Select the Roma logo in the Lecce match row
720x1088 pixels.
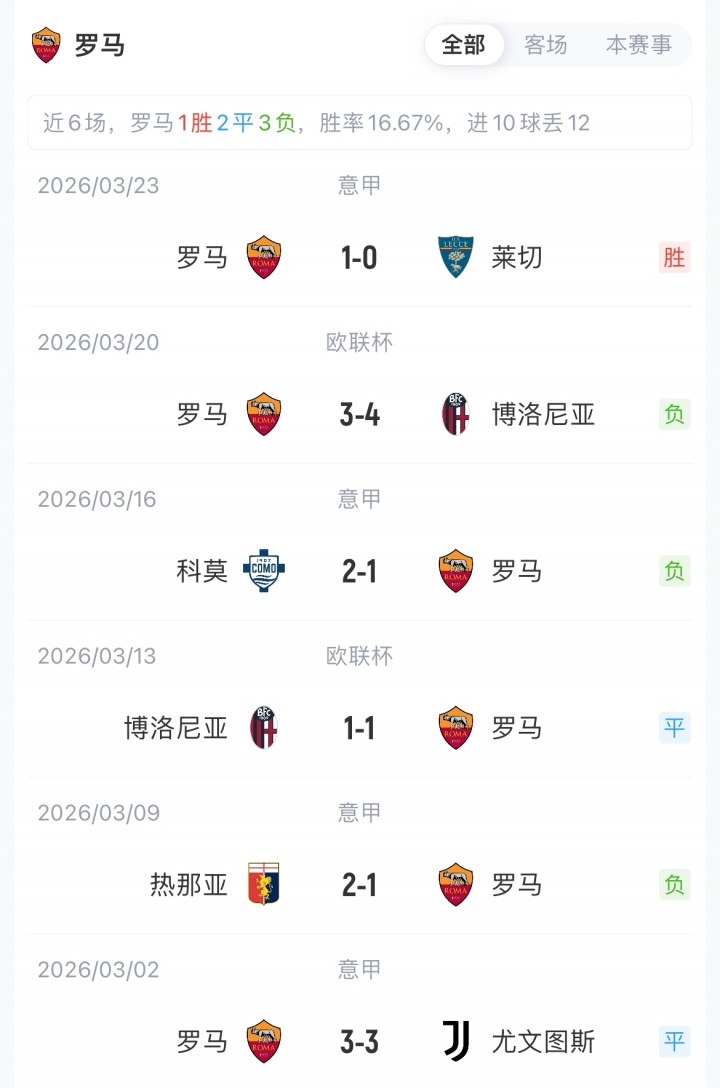point(264,257)
